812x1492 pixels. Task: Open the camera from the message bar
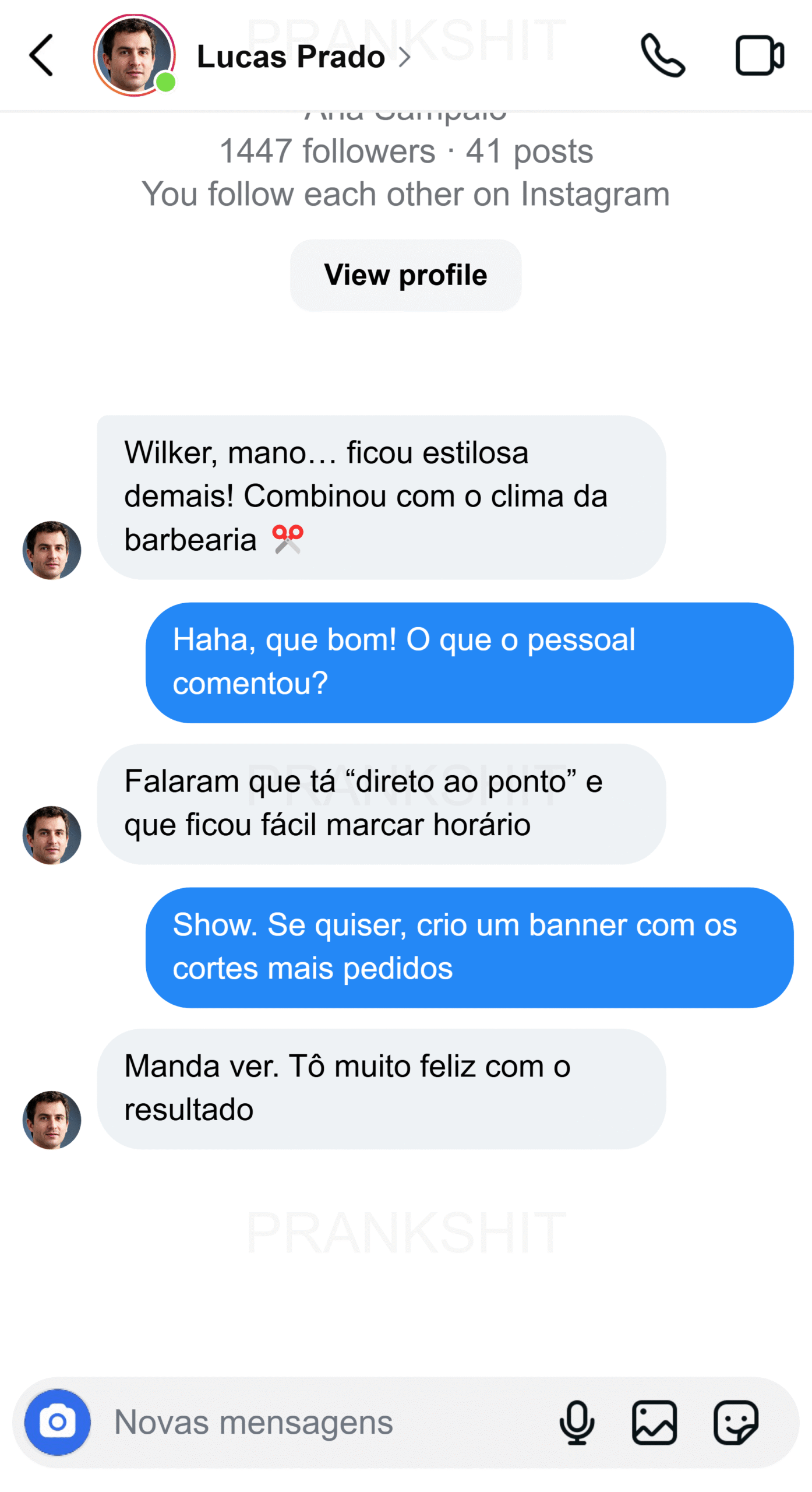coord(57,1422)
